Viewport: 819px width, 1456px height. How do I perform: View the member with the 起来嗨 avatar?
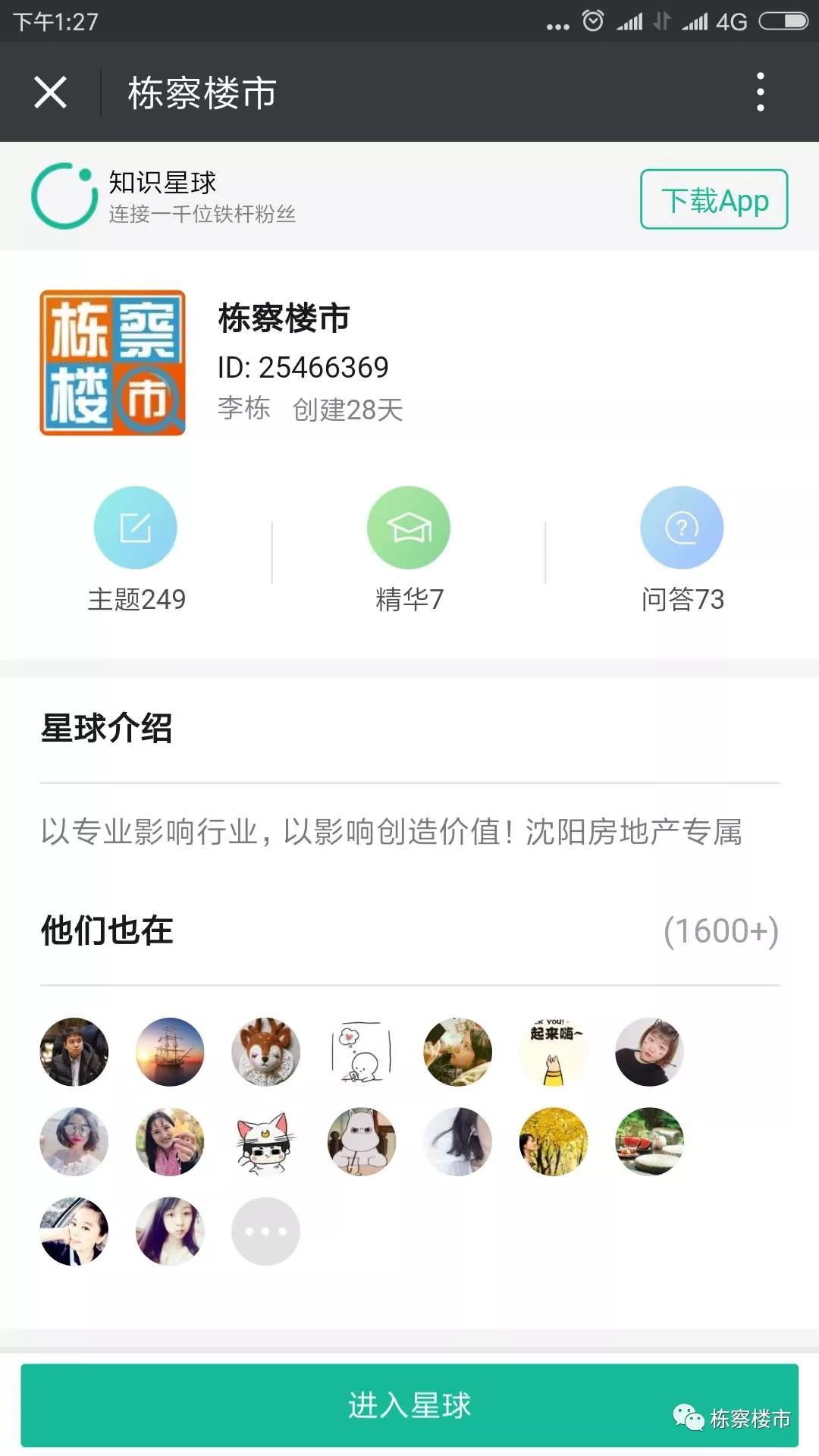pos(554,1052)
